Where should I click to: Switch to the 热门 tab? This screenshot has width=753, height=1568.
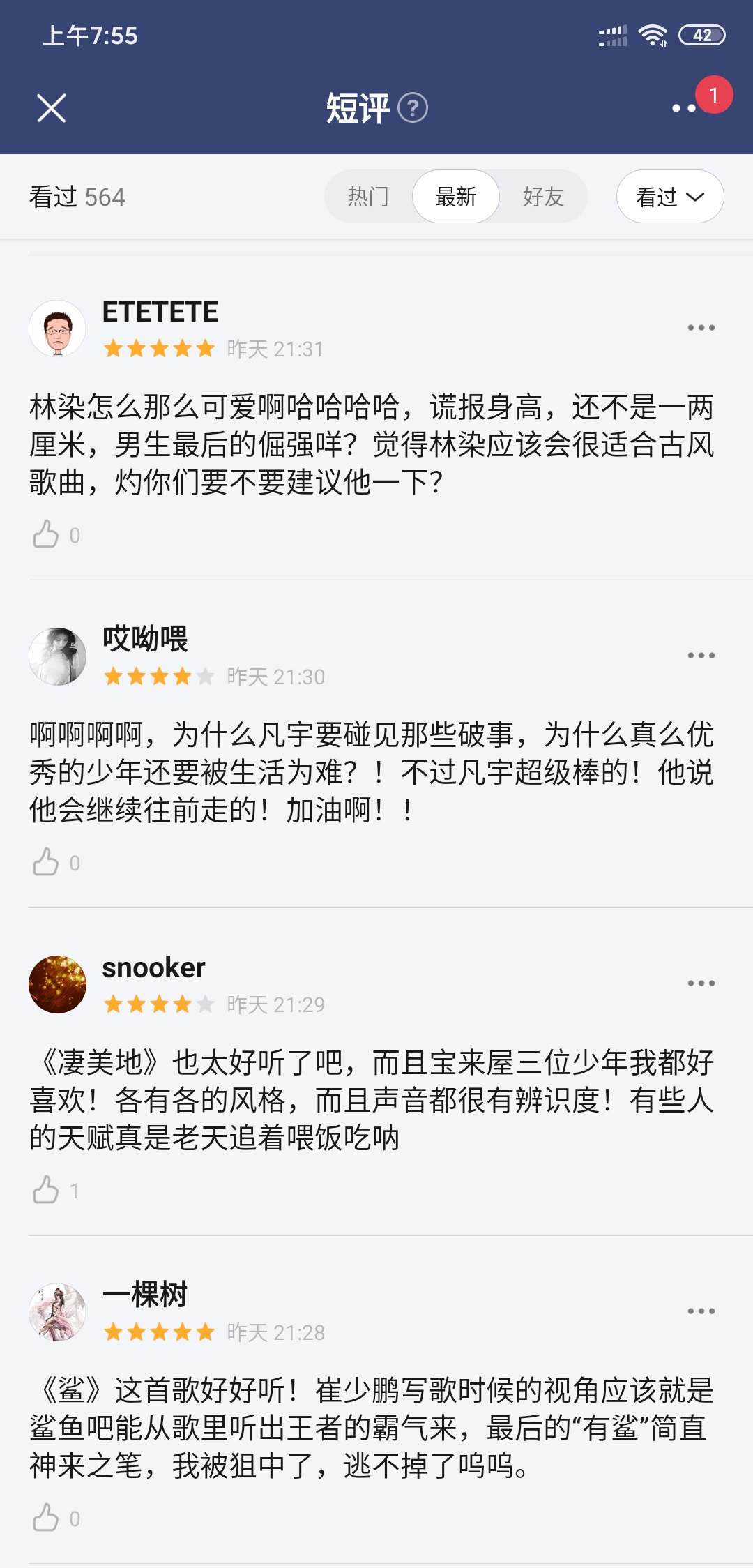tap(368, 197)
